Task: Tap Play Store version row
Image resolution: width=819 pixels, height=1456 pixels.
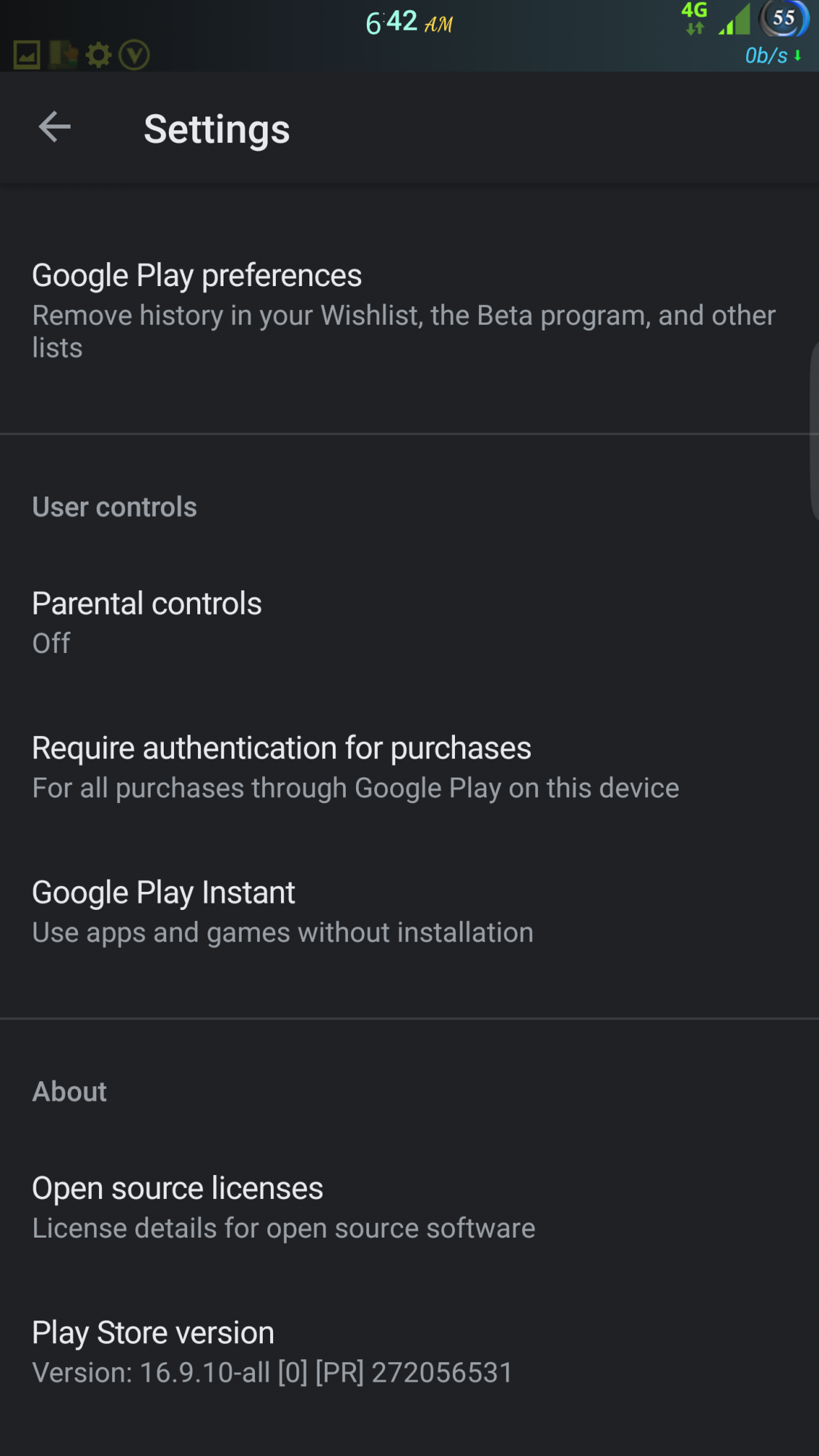Action: click(x=409, y=1352)
